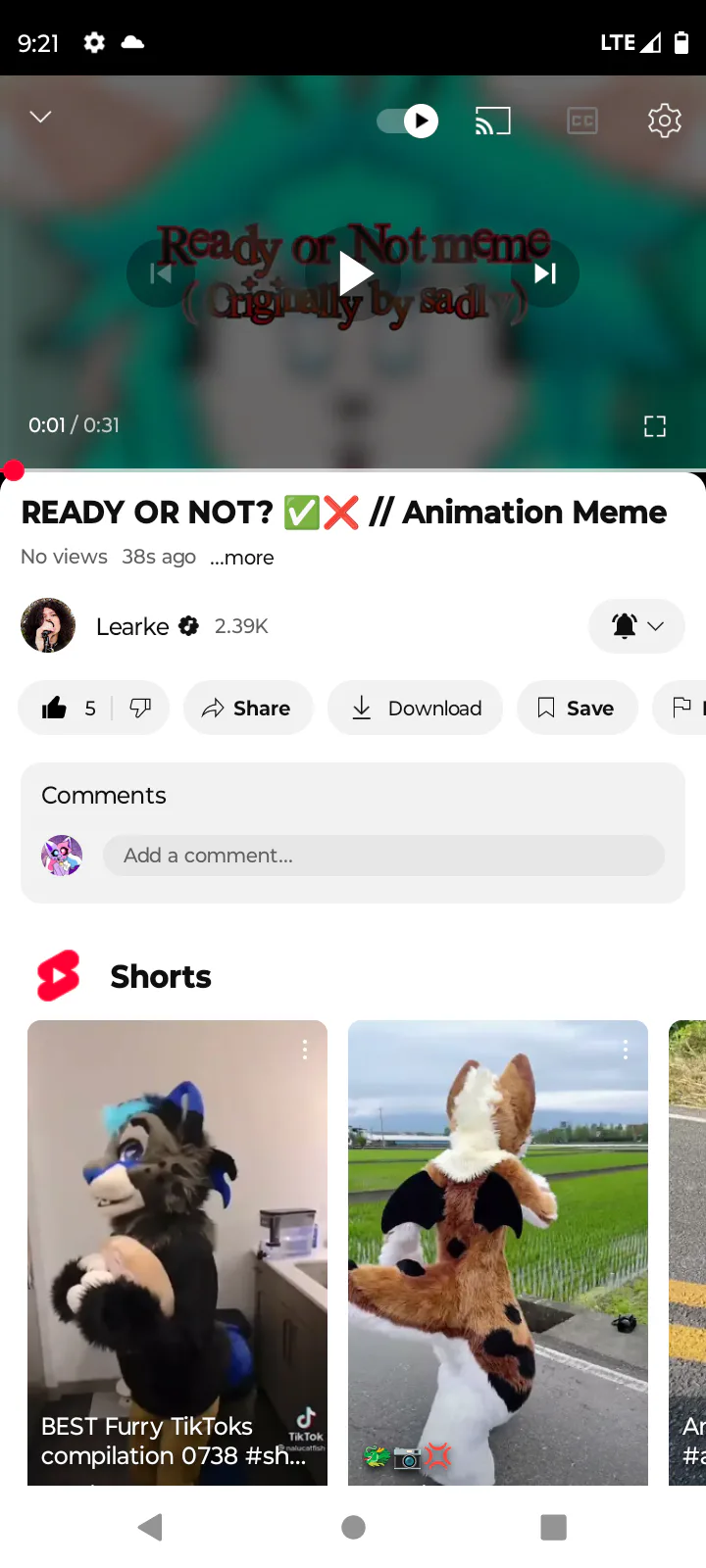Expand description with ...more
This screenshot has height=1568, width=706.
click(x=242, y=558)
